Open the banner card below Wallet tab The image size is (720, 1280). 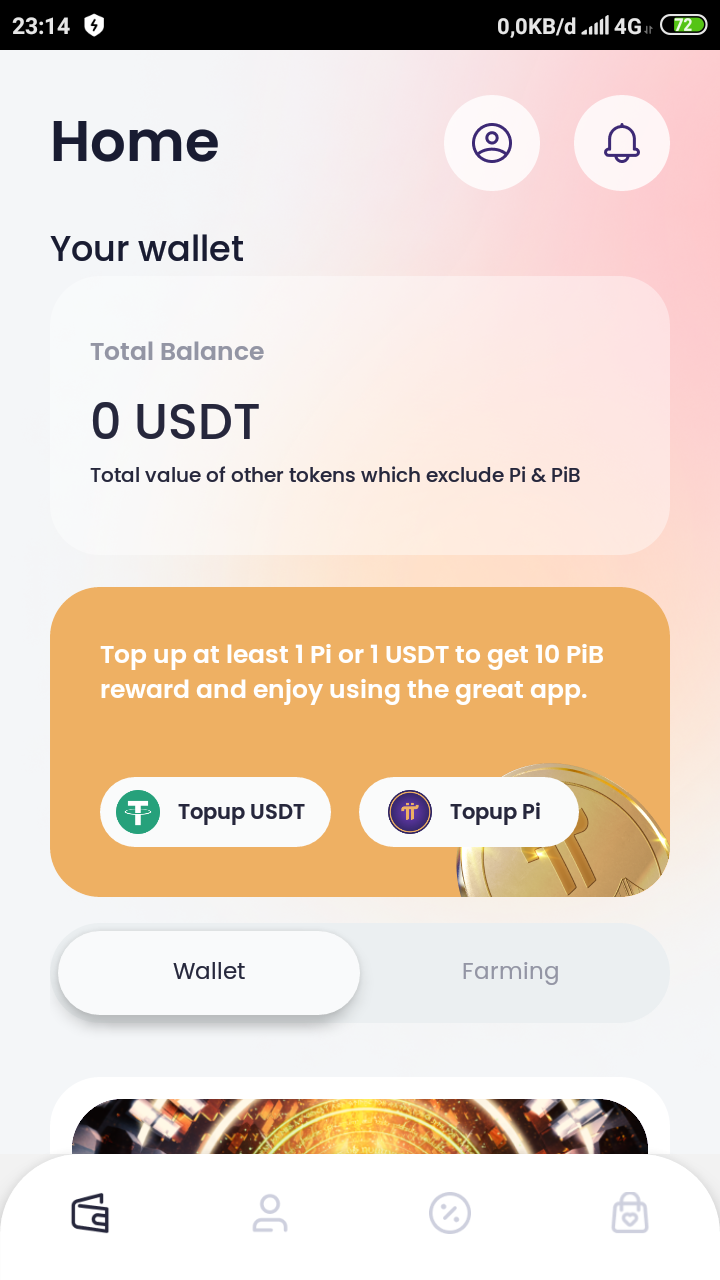click(360, 1125)
